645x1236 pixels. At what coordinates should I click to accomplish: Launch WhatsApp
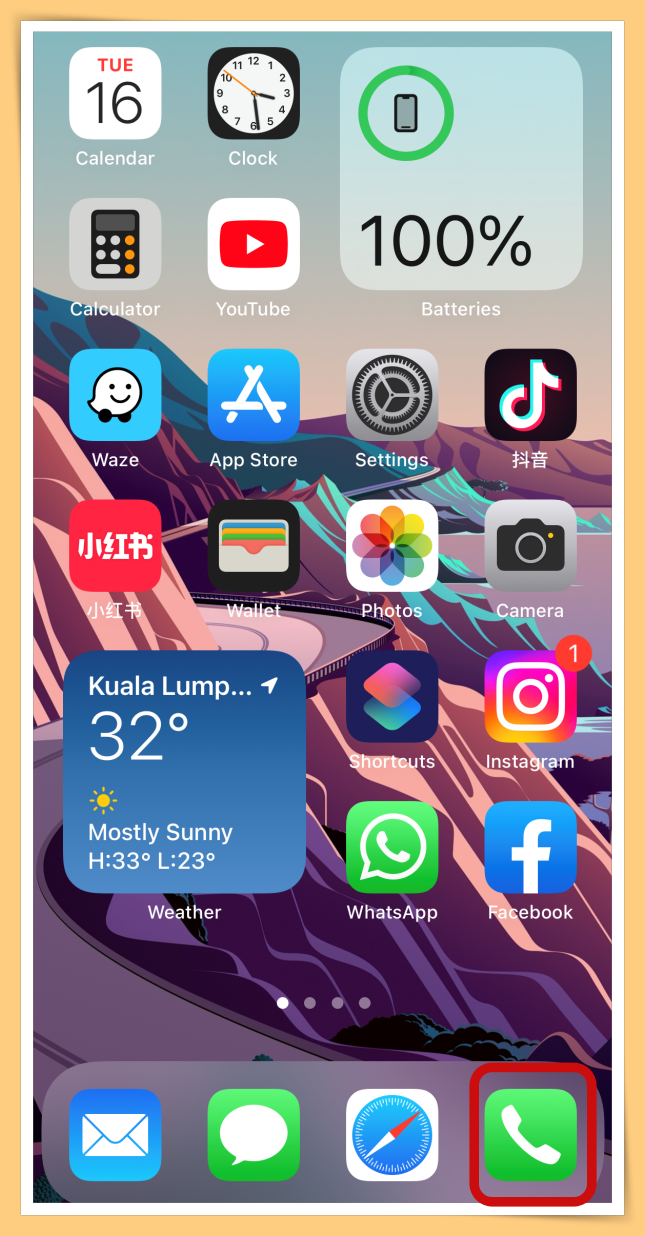(392, 848)
